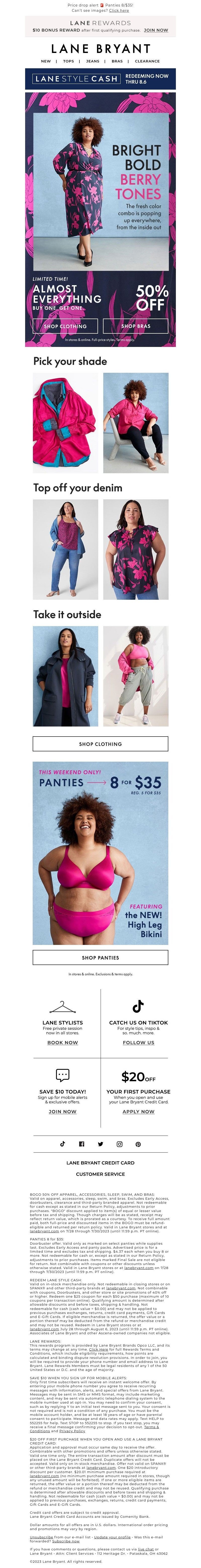Tap the Lane Style Cash banner

[100, 79]
